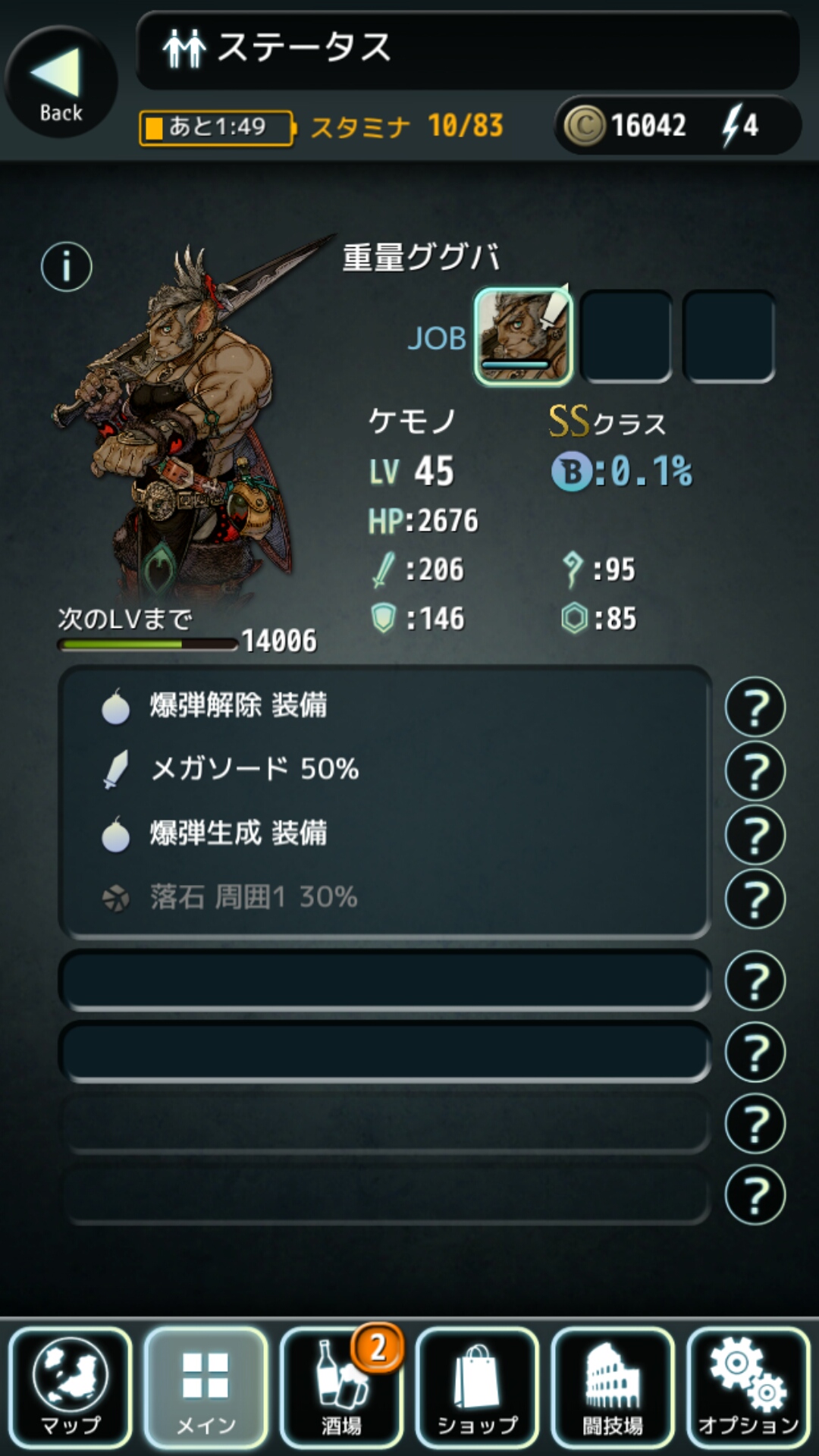Open the マップ tab
Image resolution: width=819 pixels, height=1456 pixels.
(71, 1387)
